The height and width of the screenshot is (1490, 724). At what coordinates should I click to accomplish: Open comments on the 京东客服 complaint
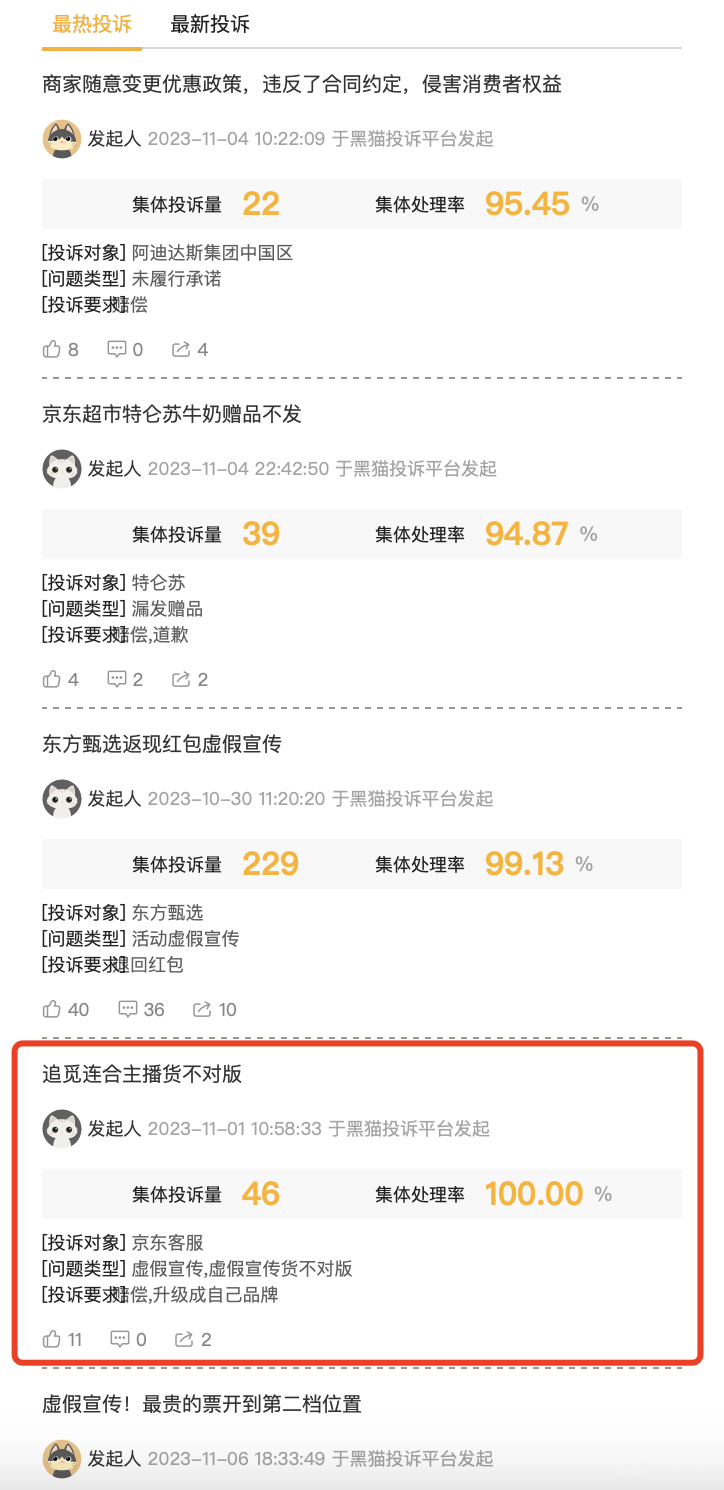click(x=128, y=1339)
